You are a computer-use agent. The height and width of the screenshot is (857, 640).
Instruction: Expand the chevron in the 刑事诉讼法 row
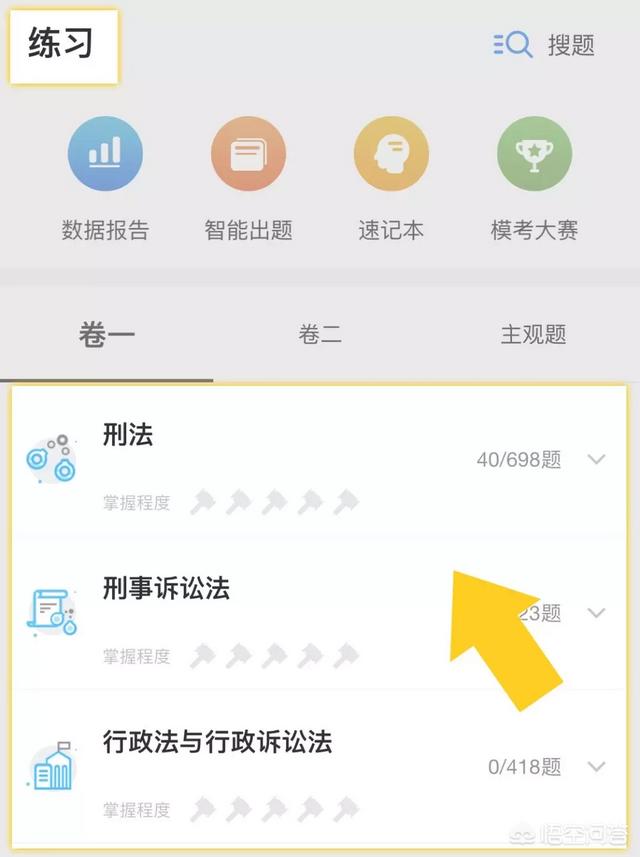coord(597,613)
